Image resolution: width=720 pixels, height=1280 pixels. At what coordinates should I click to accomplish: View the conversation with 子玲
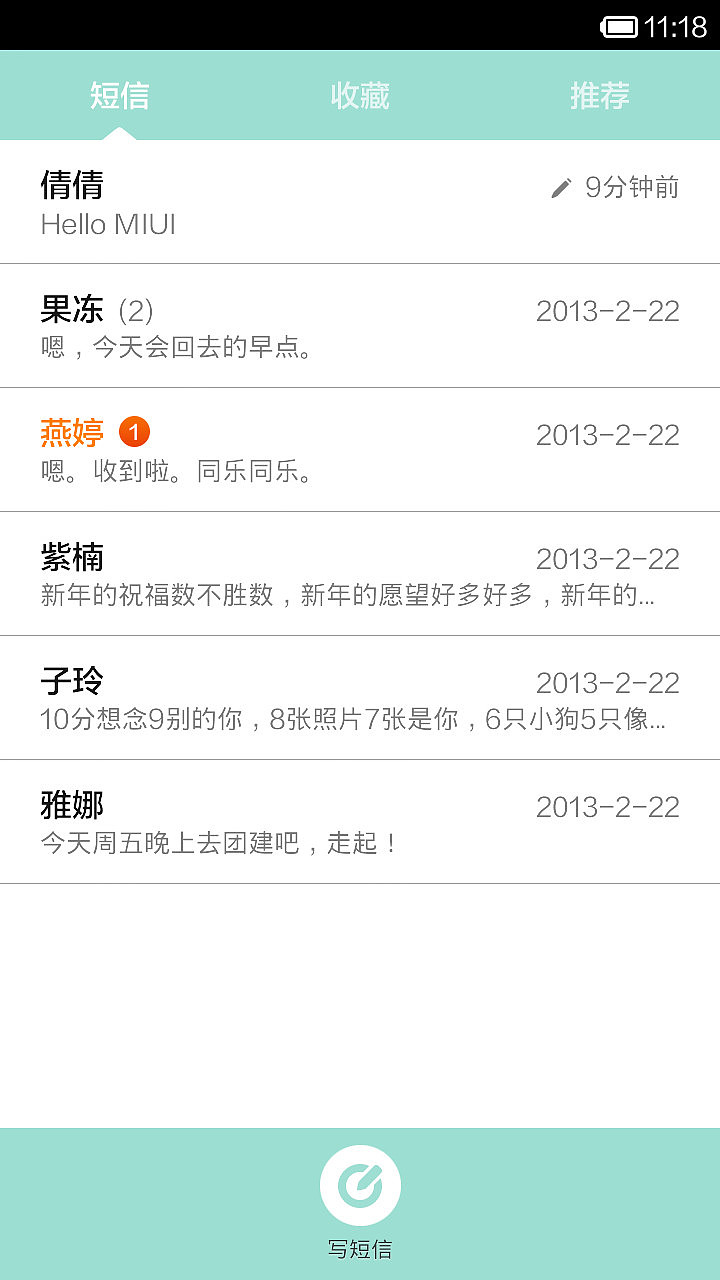[x=360, y=699]
